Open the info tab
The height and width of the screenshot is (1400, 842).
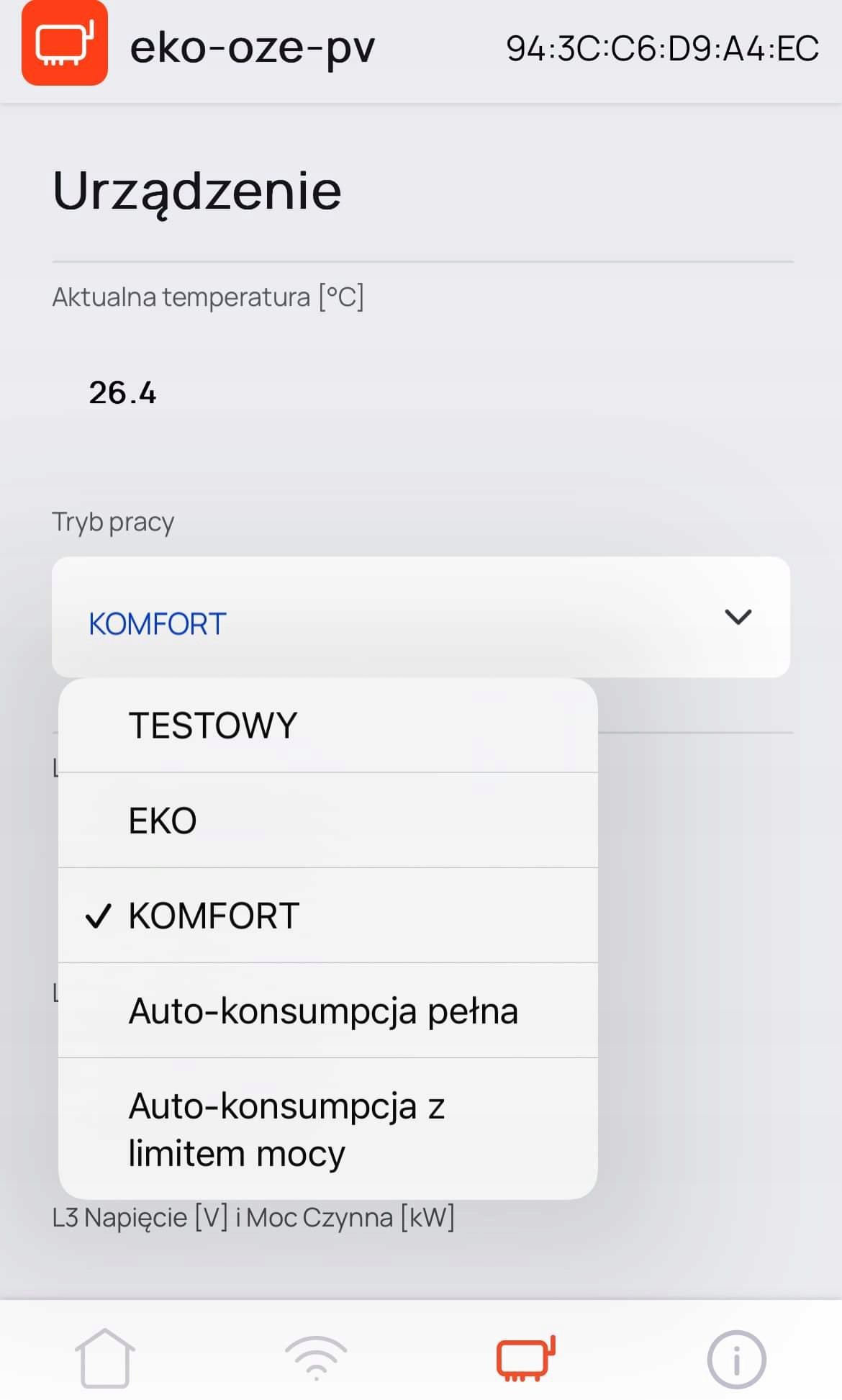click(736, 1360)
